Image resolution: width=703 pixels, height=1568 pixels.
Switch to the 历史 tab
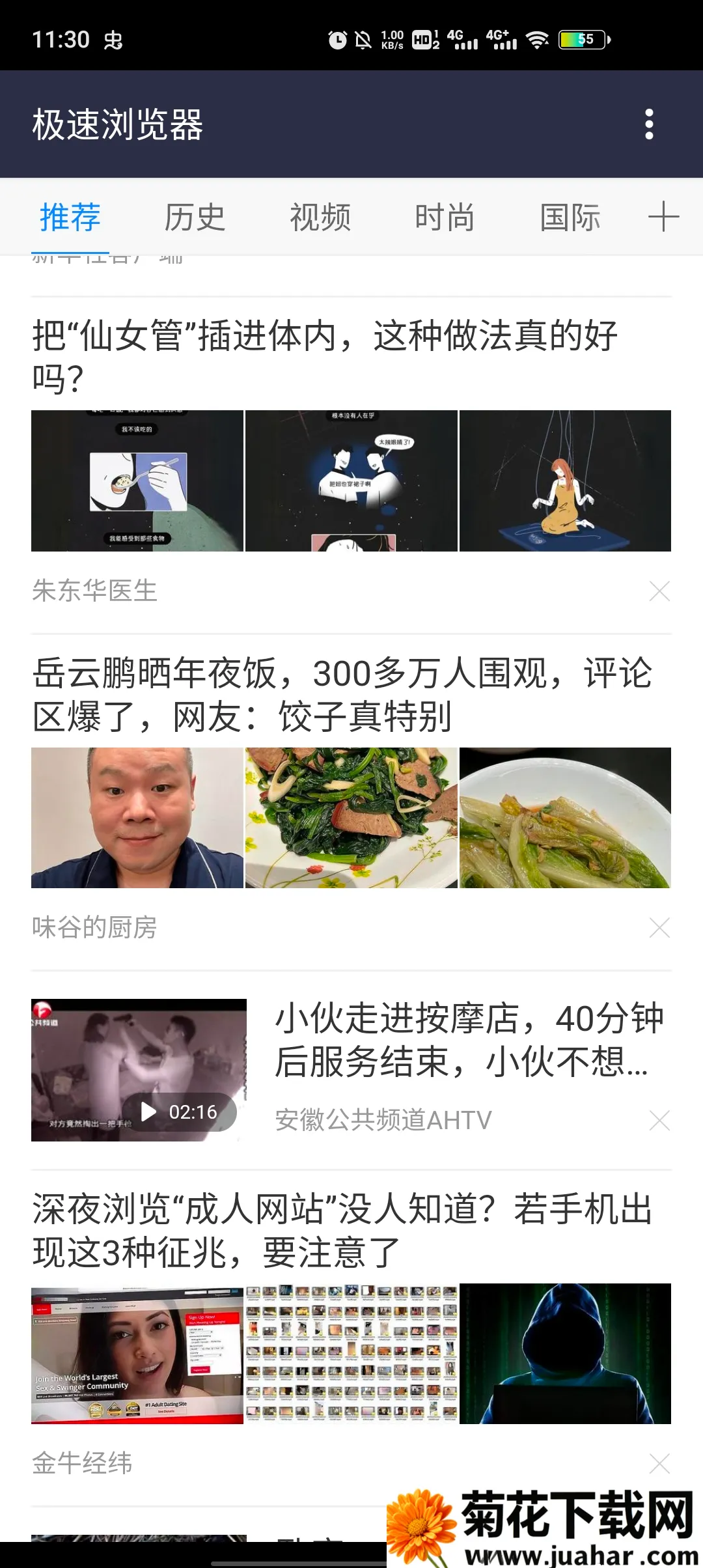(195, 217)
